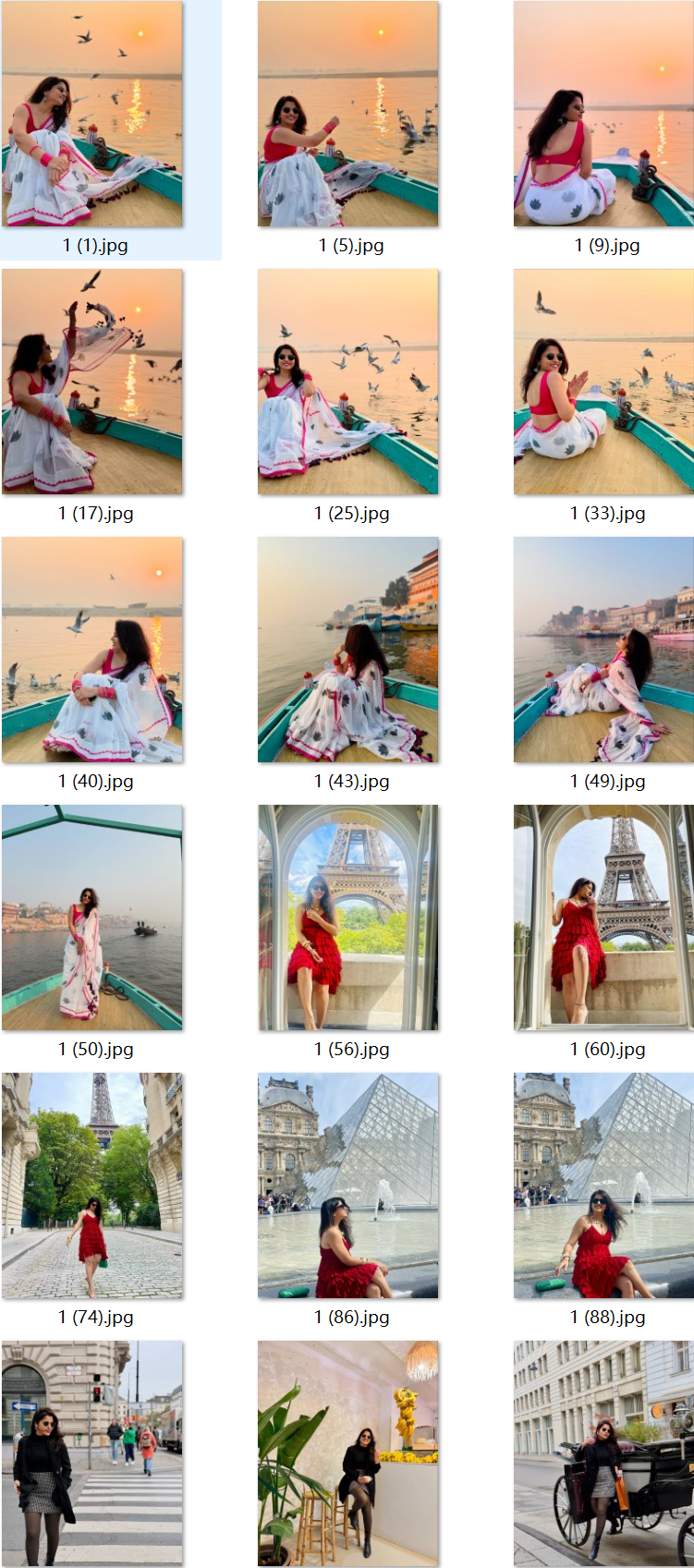Choose the file 1 (50).jpg
694x1568 pixels.
tap(92, 918)
